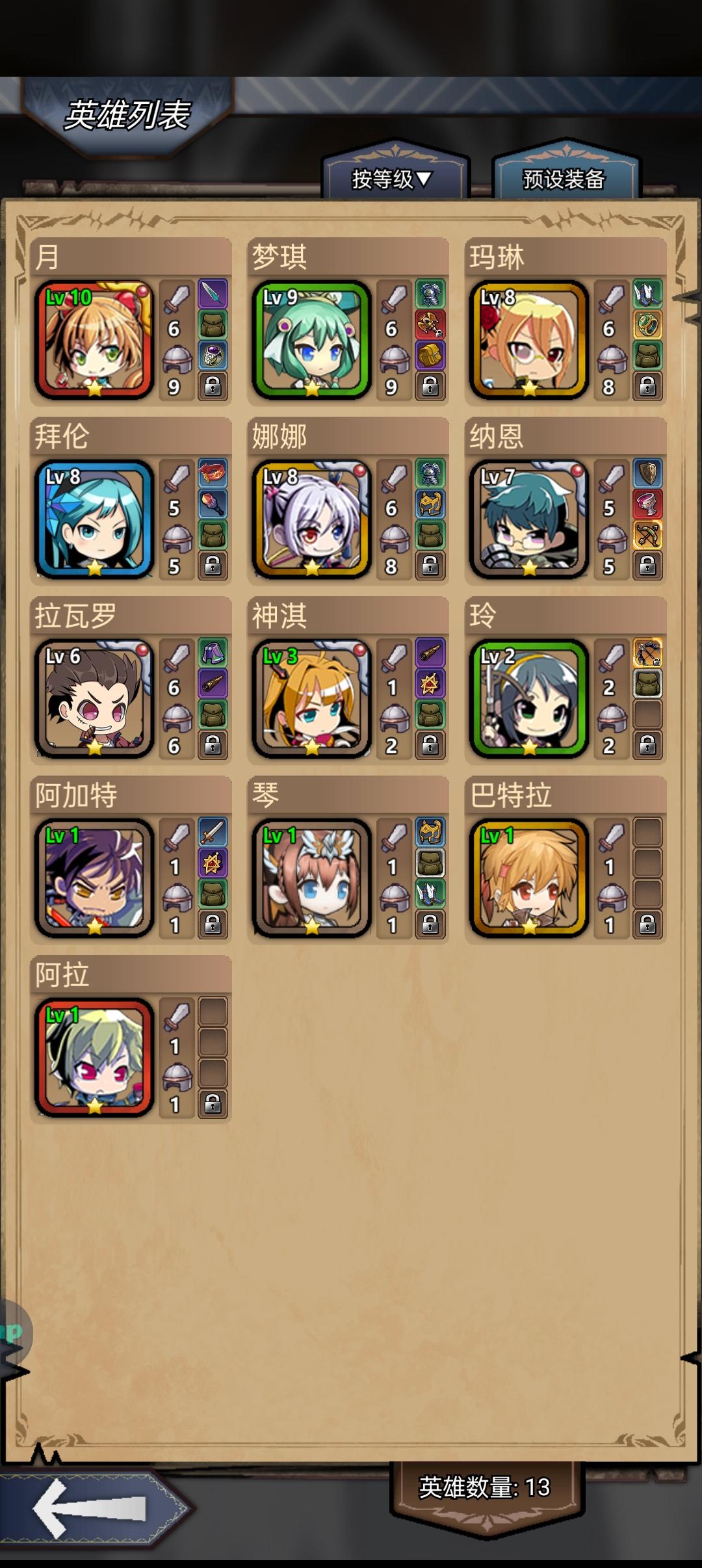This screenshot has width=702, height=1568.
Task: Click the green dagger item on 月's card
Action: (214, 293)
